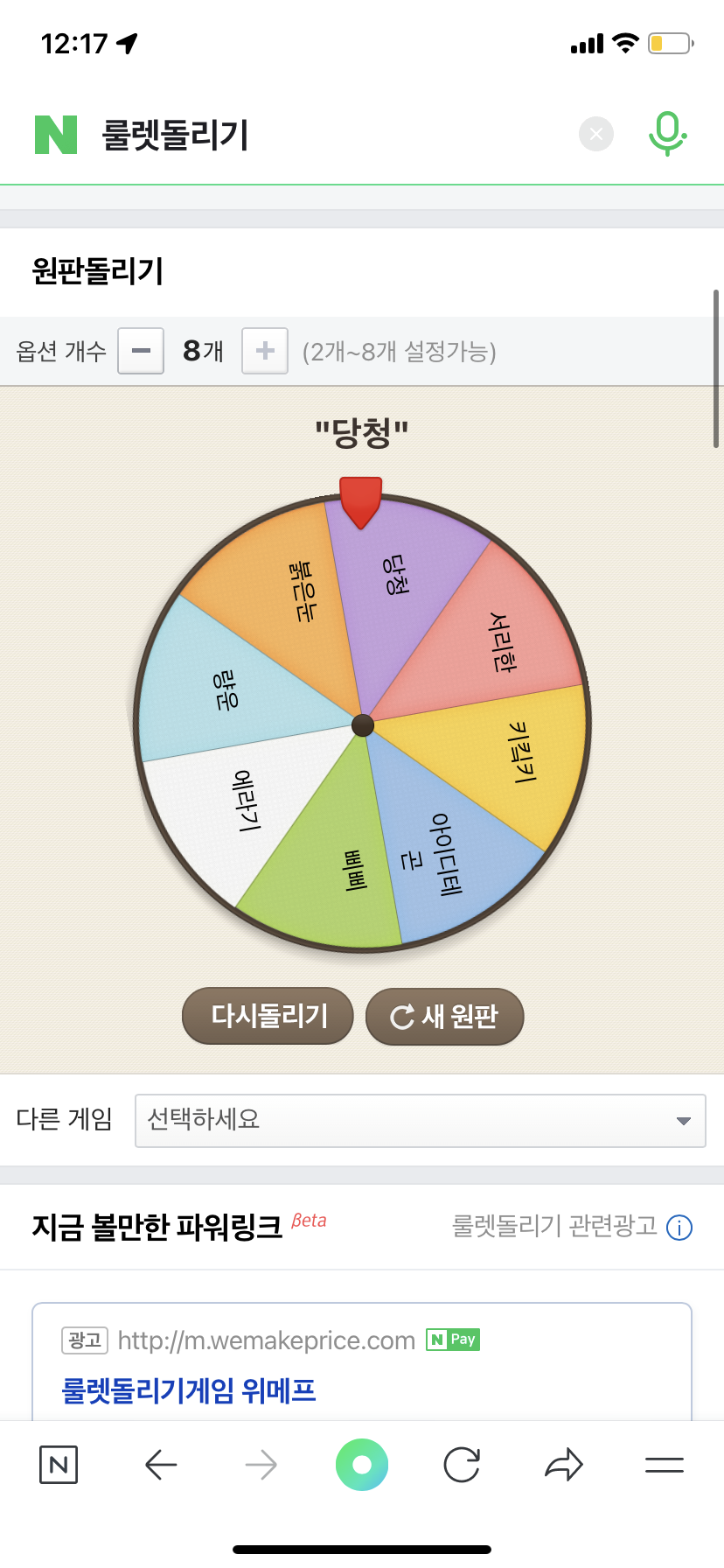Open the green circle Greendot button
Screen dimensions: 724x1568
coord(362,1465)
